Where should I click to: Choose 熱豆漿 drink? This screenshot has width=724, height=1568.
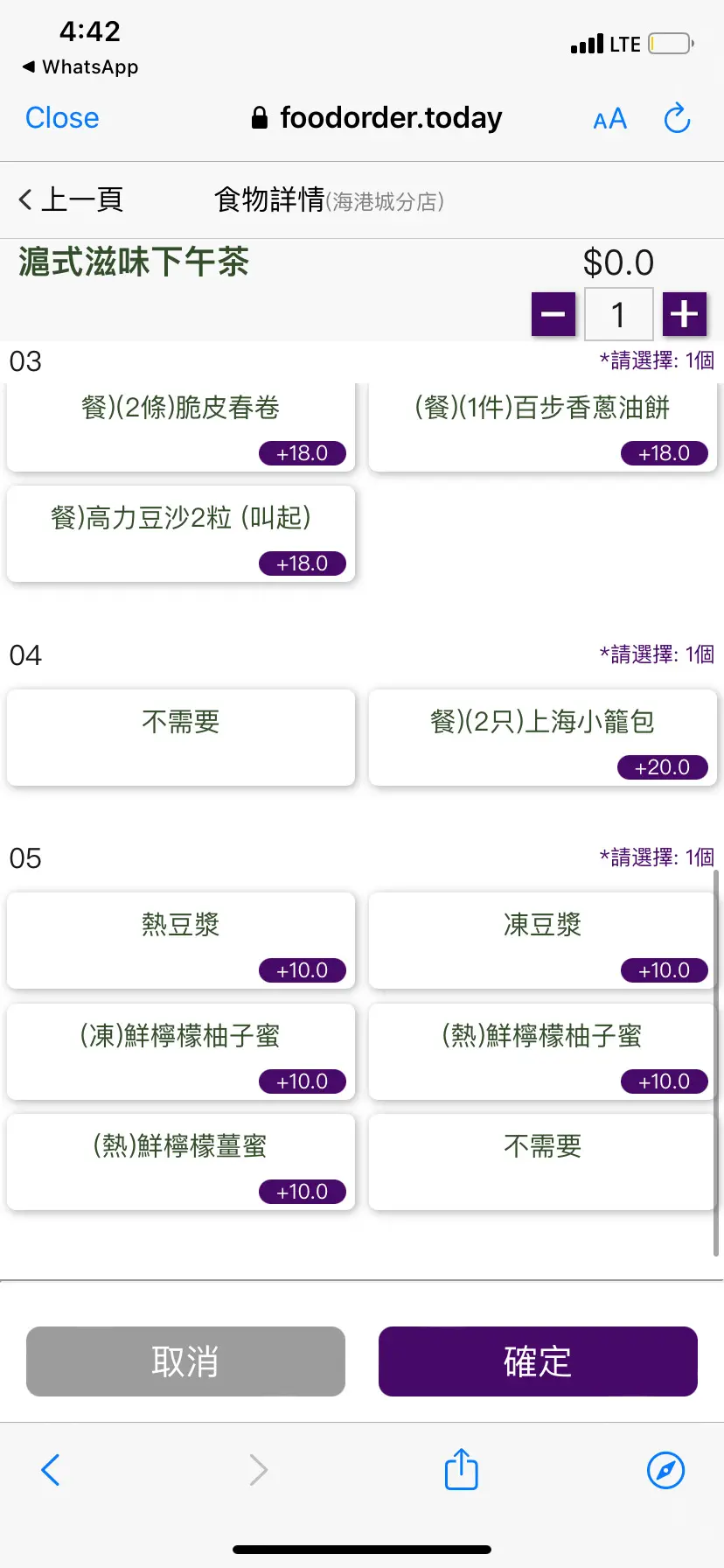click(x=181, y=941)
